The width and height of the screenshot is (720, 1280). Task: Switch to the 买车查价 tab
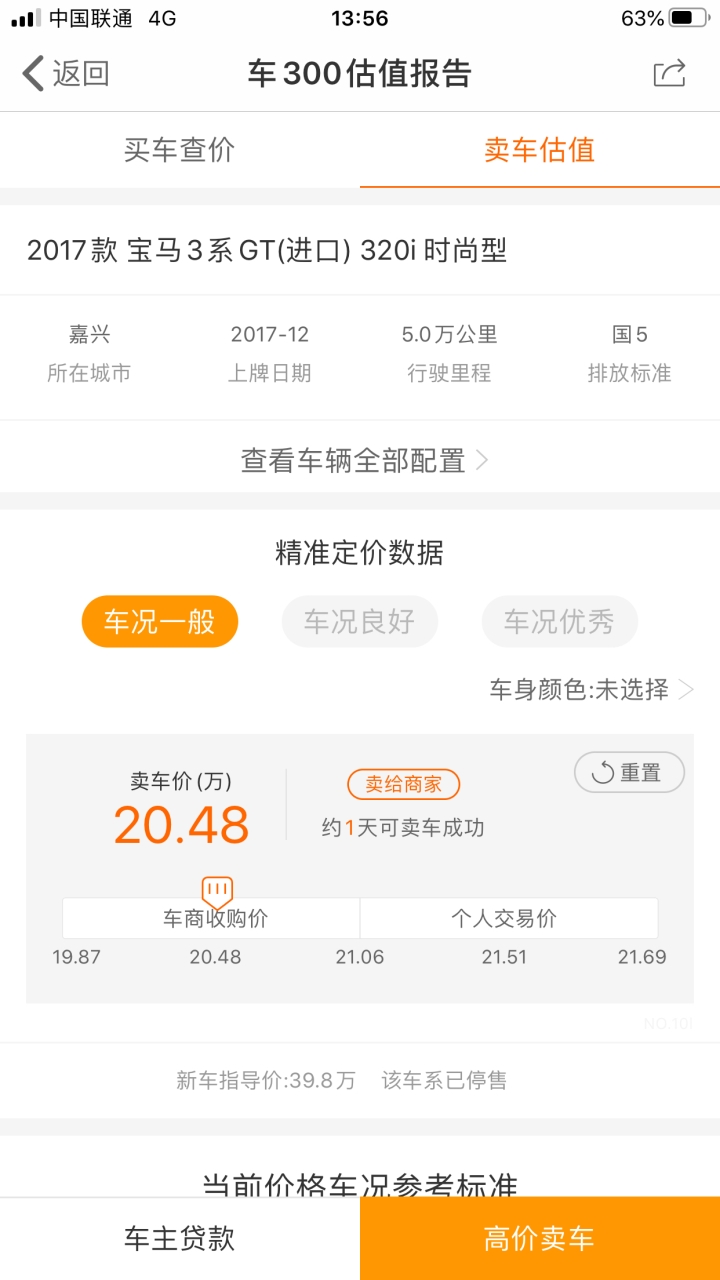[x=180, y=150]
